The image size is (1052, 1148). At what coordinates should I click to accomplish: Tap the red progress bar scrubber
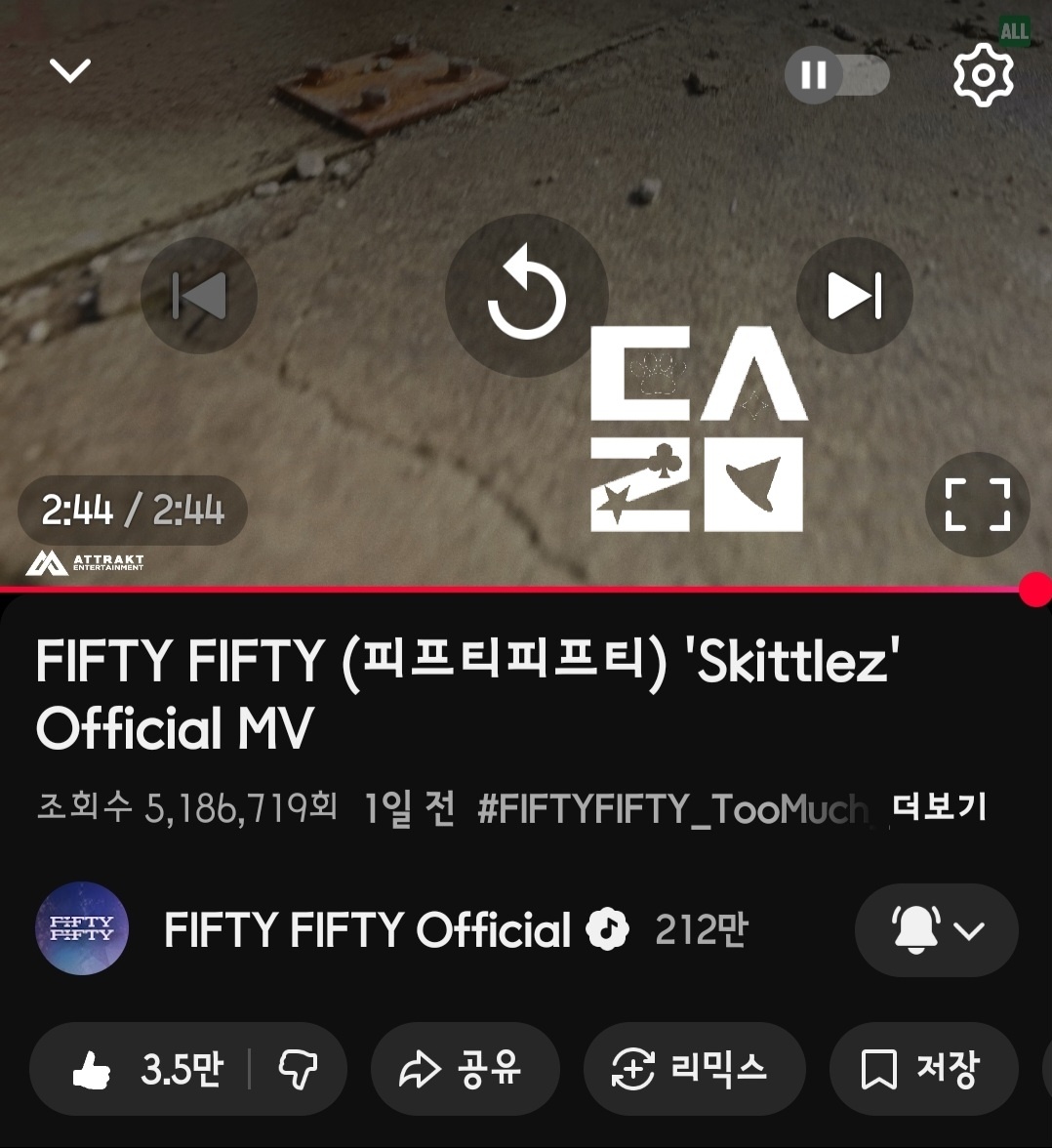[x=1034, y=590]
